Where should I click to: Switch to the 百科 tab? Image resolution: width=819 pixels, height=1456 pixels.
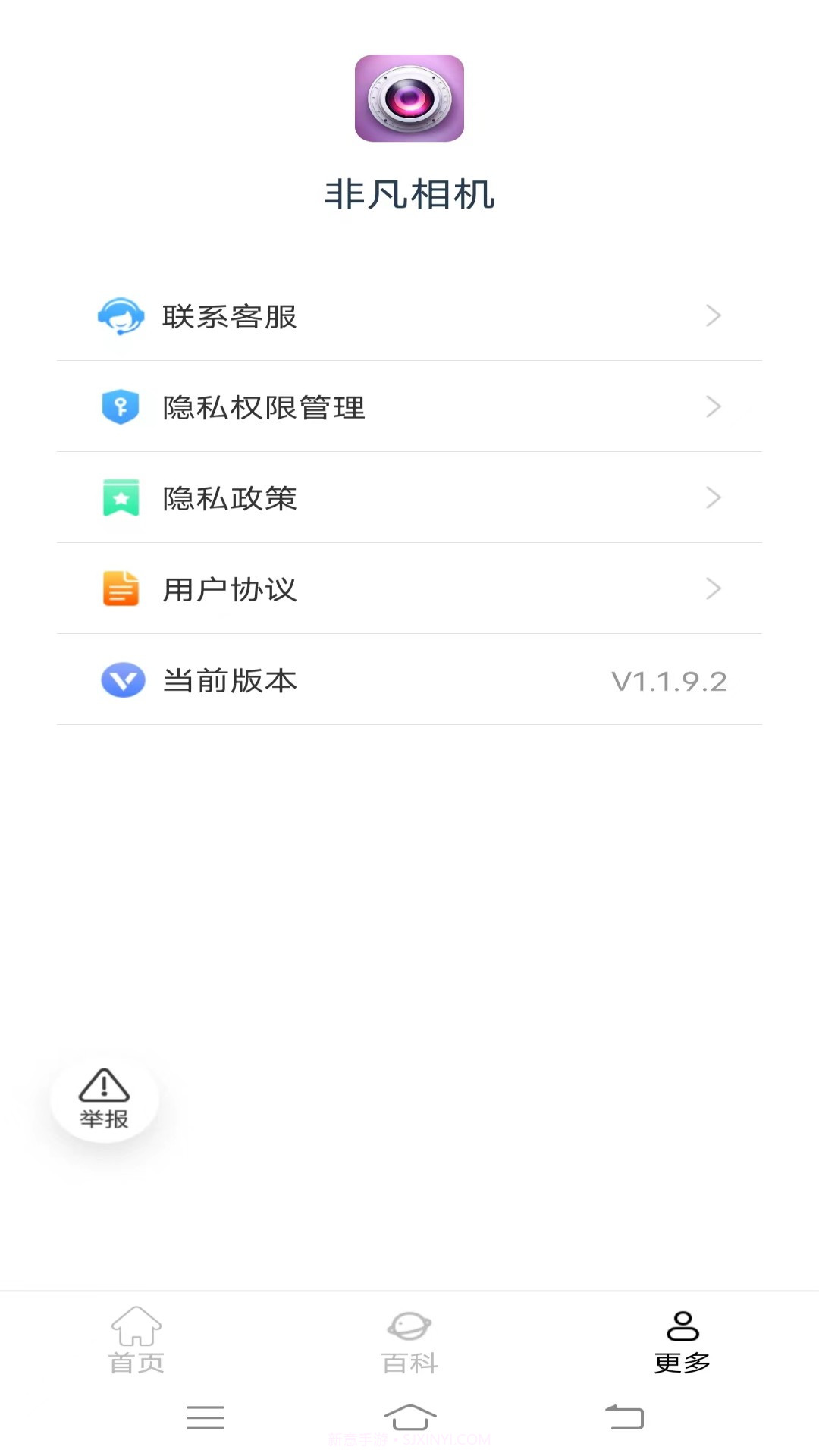tap(409, 1342)
